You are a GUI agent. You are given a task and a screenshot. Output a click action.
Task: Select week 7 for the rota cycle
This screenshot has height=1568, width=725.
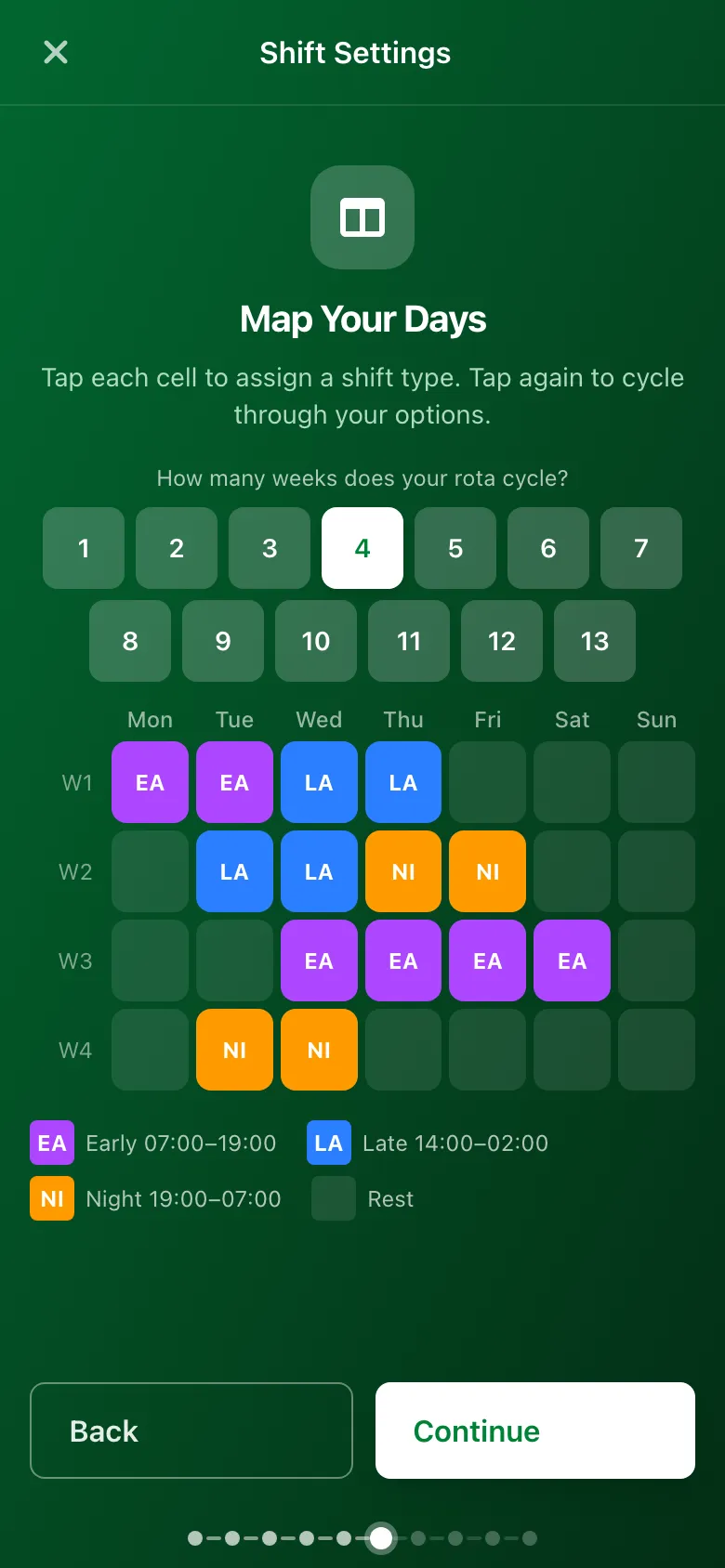click(640, 548)
